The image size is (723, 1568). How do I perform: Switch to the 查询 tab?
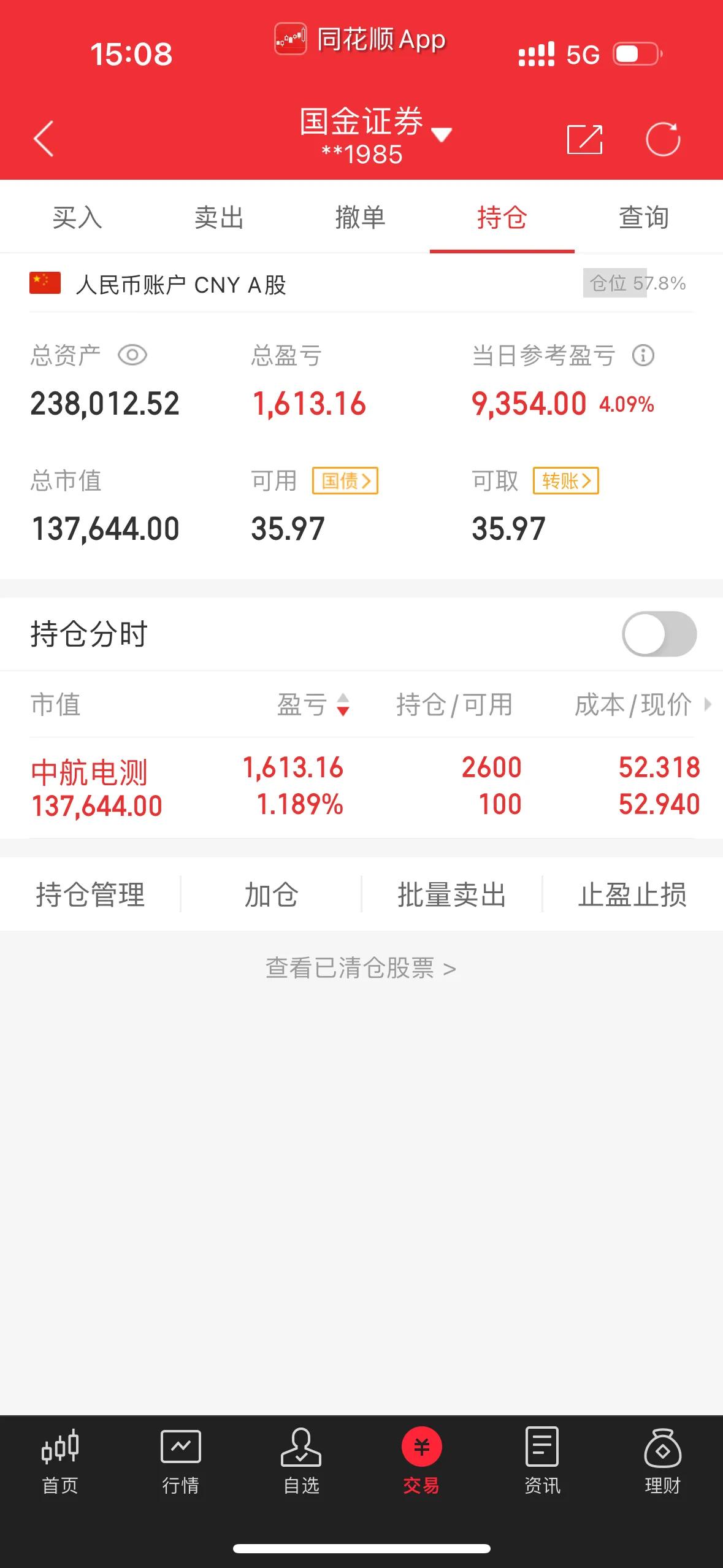pyautogui.click(x=643, y=218)
